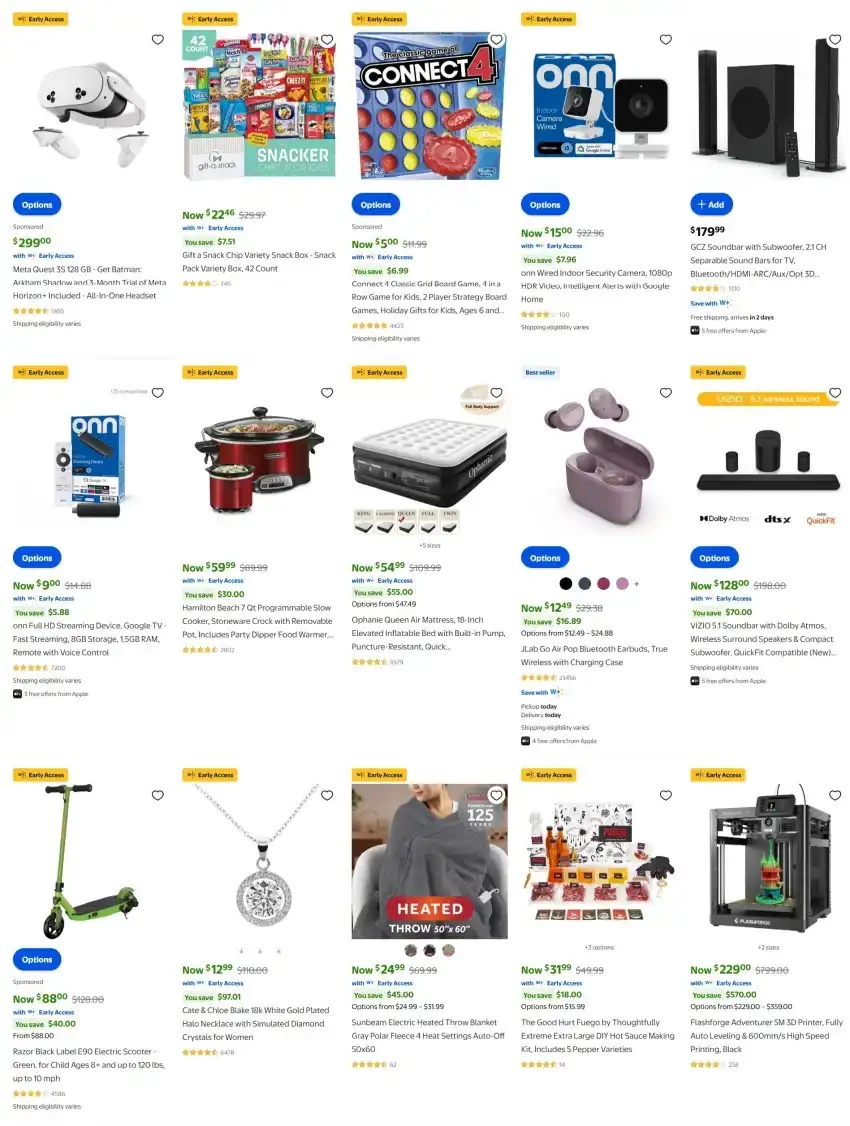Screen dimensions: 850x1126
Task: Open Options for Razor E90 electric scooter
Action: tap(37, 959)
